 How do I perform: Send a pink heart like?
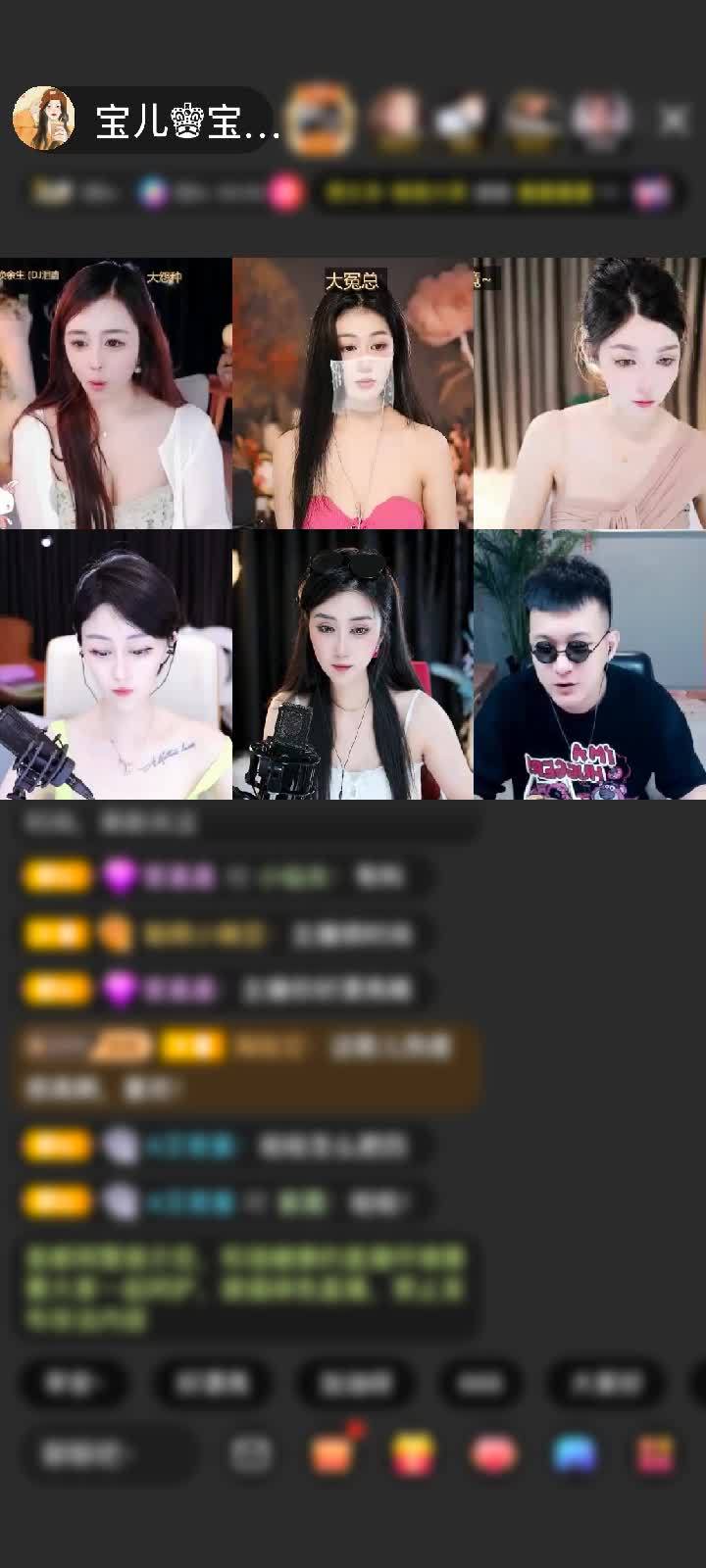point(494,1454)
